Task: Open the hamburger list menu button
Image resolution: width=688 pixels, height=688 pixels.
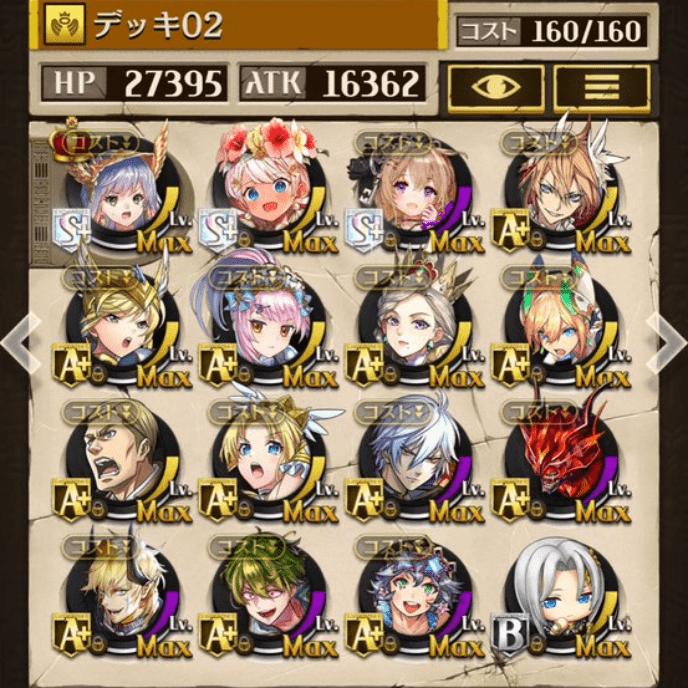Action: click(x=603, y=87)
